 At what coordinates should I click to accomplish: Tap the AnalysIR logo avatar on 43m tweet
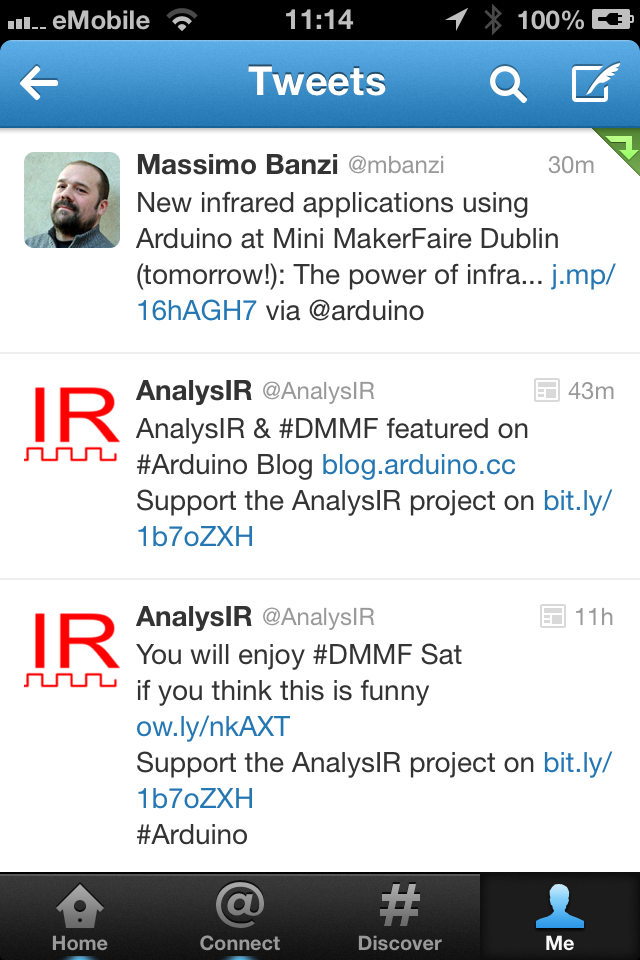coord(72,427)
